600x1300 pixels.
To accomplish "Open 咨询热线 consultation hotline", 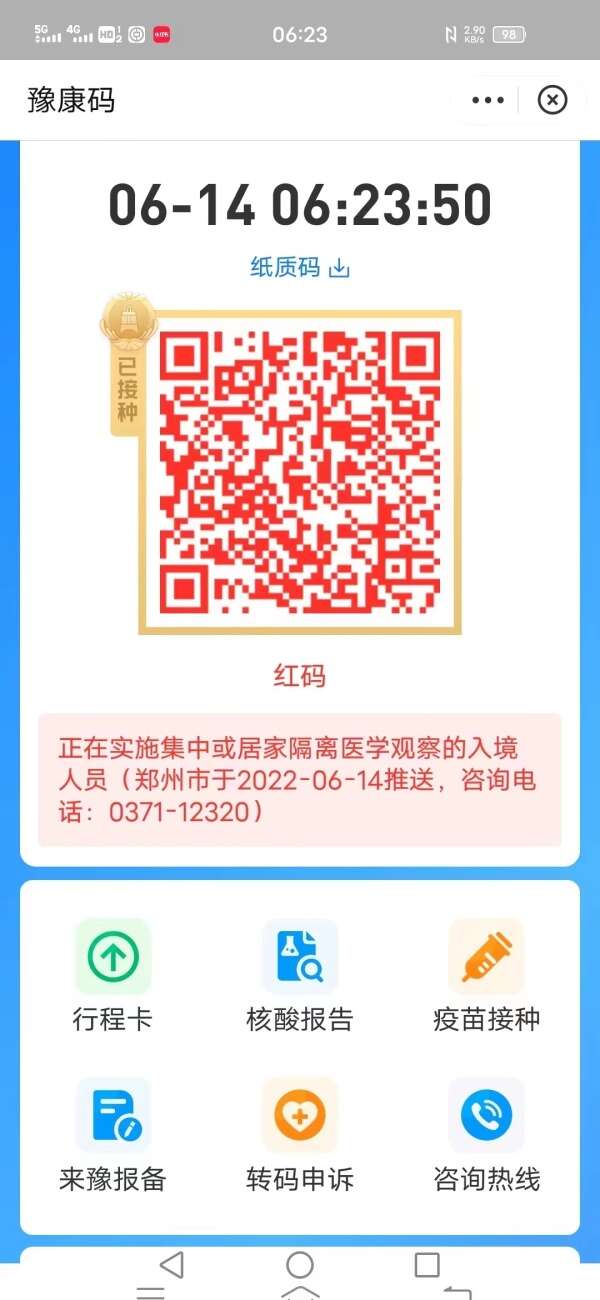I will (486, 1135).
